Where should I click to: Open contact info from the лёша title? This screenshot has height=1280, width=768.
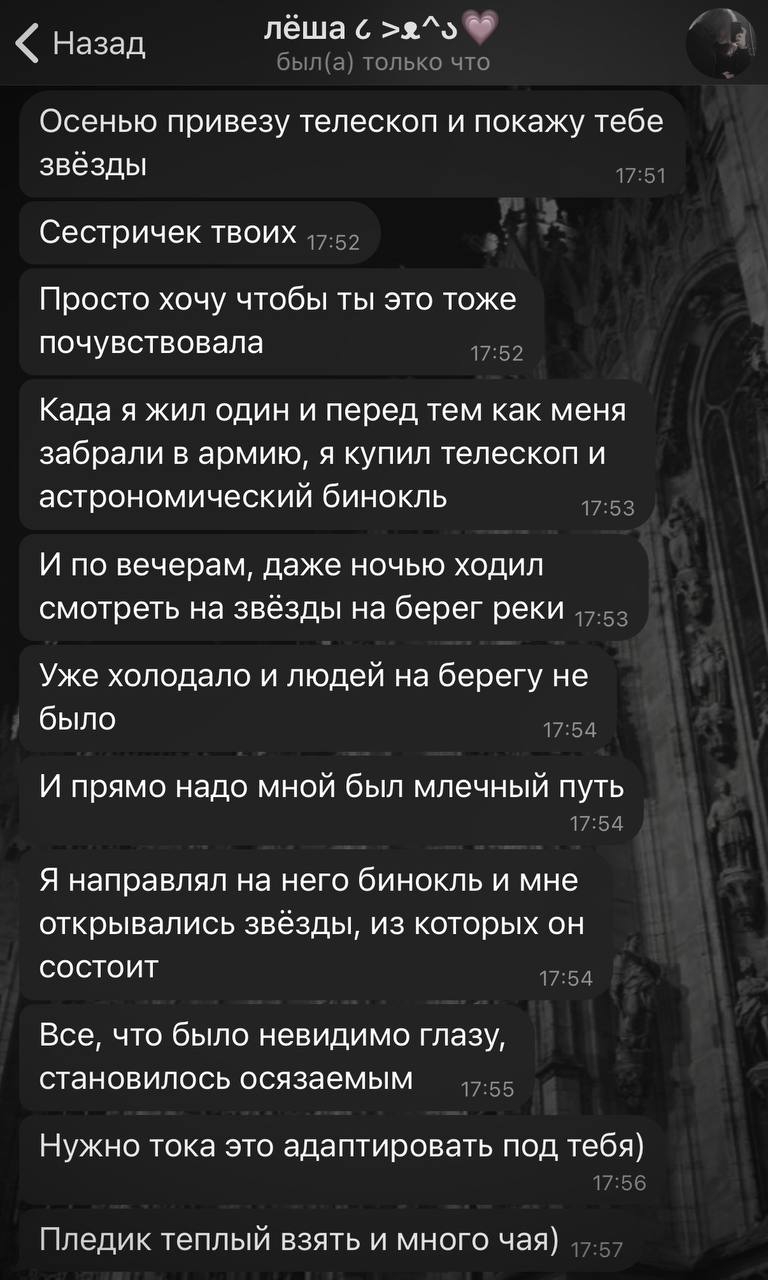pos(383,33)
